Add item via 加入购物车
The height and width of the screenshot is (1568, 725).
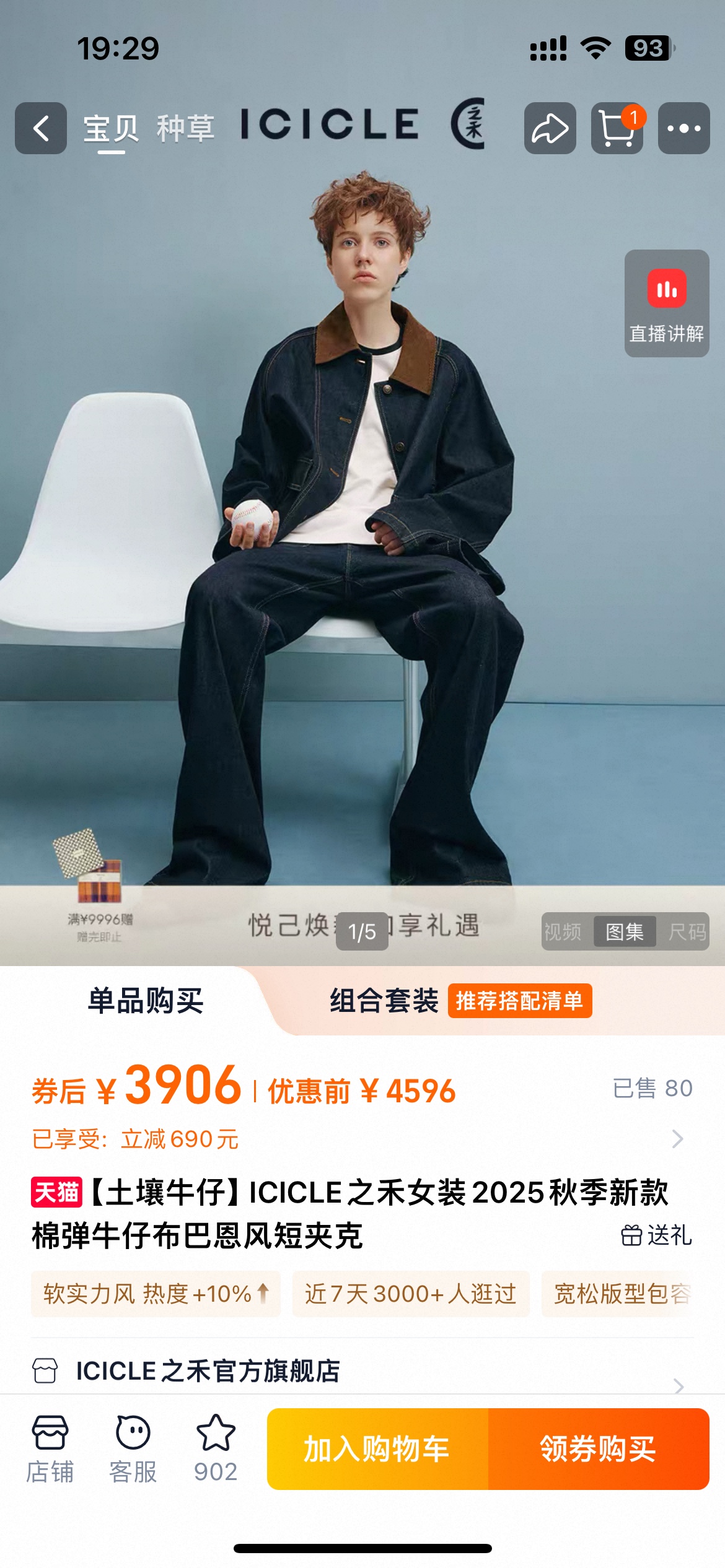pyautogui.click(x=377, y=1449)
